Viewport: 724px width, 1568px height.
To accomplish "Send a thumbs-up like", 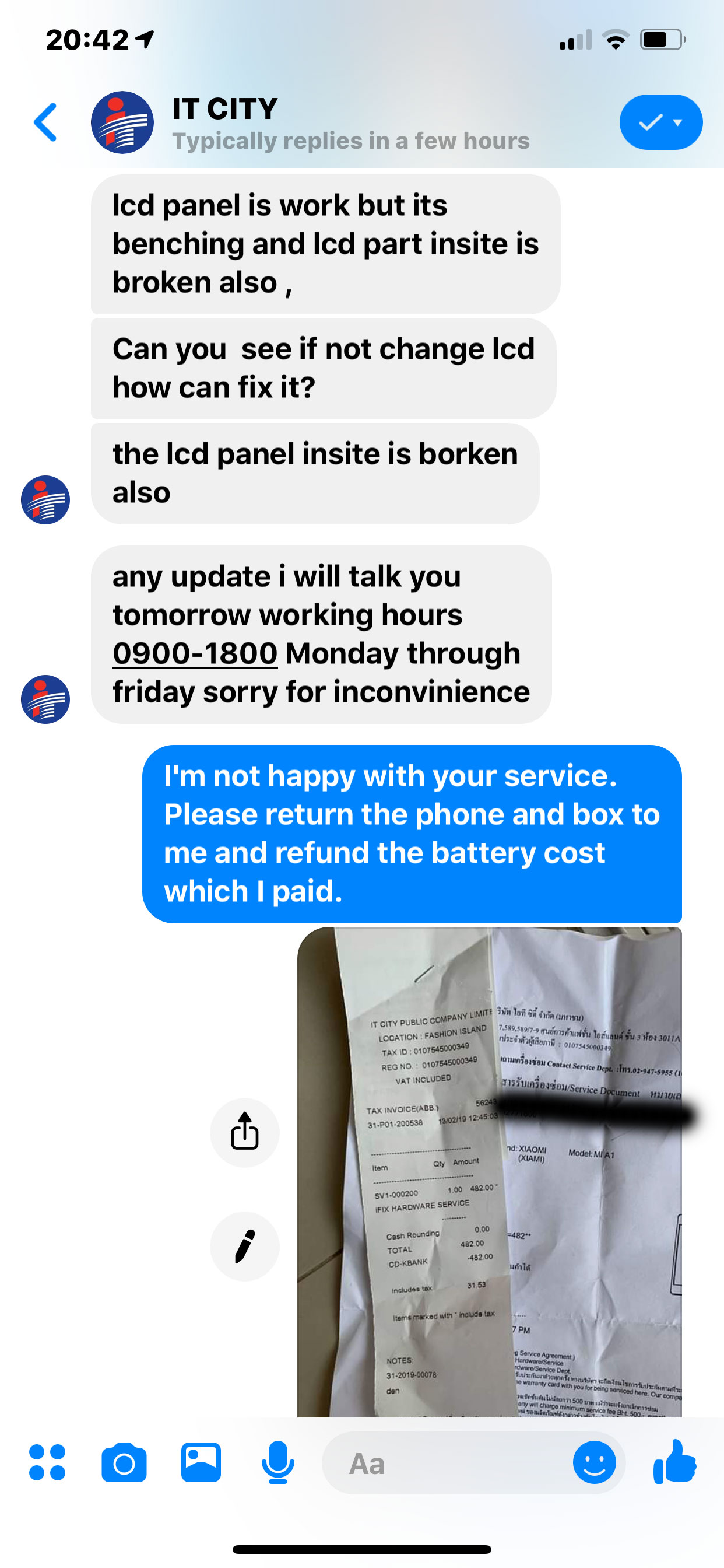I will [x=674, y=1462].
